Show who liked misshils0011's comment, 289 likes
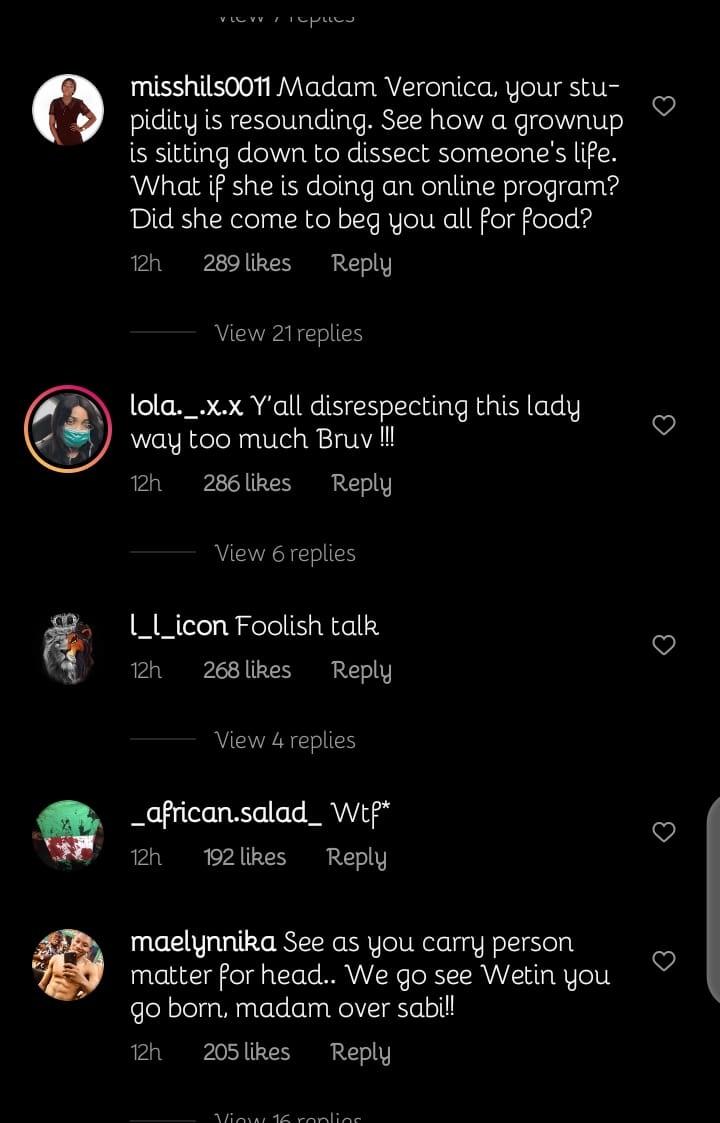720x1123 pixels. click(246, 264)
